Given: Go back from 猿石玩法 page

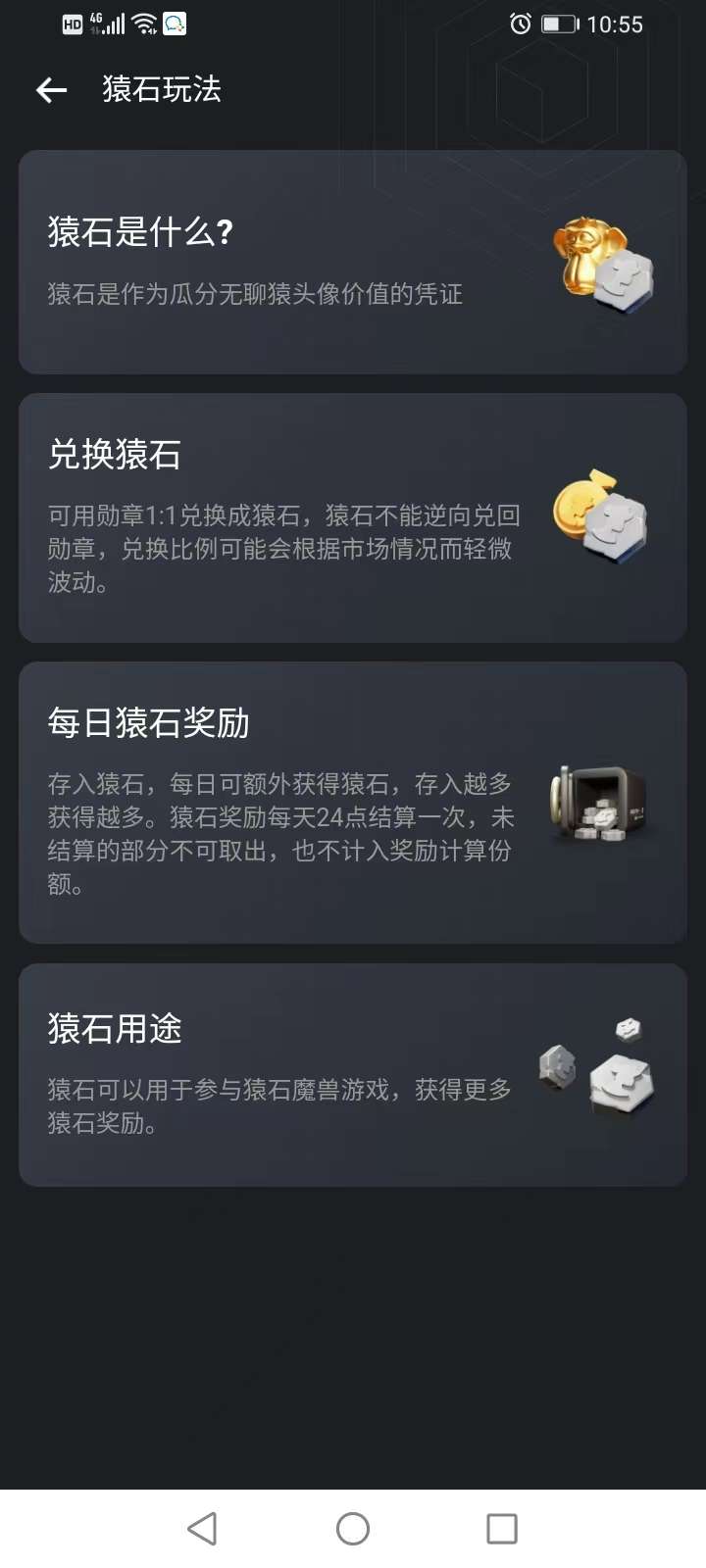Looking at the screenshot, I should click(51, 90).
